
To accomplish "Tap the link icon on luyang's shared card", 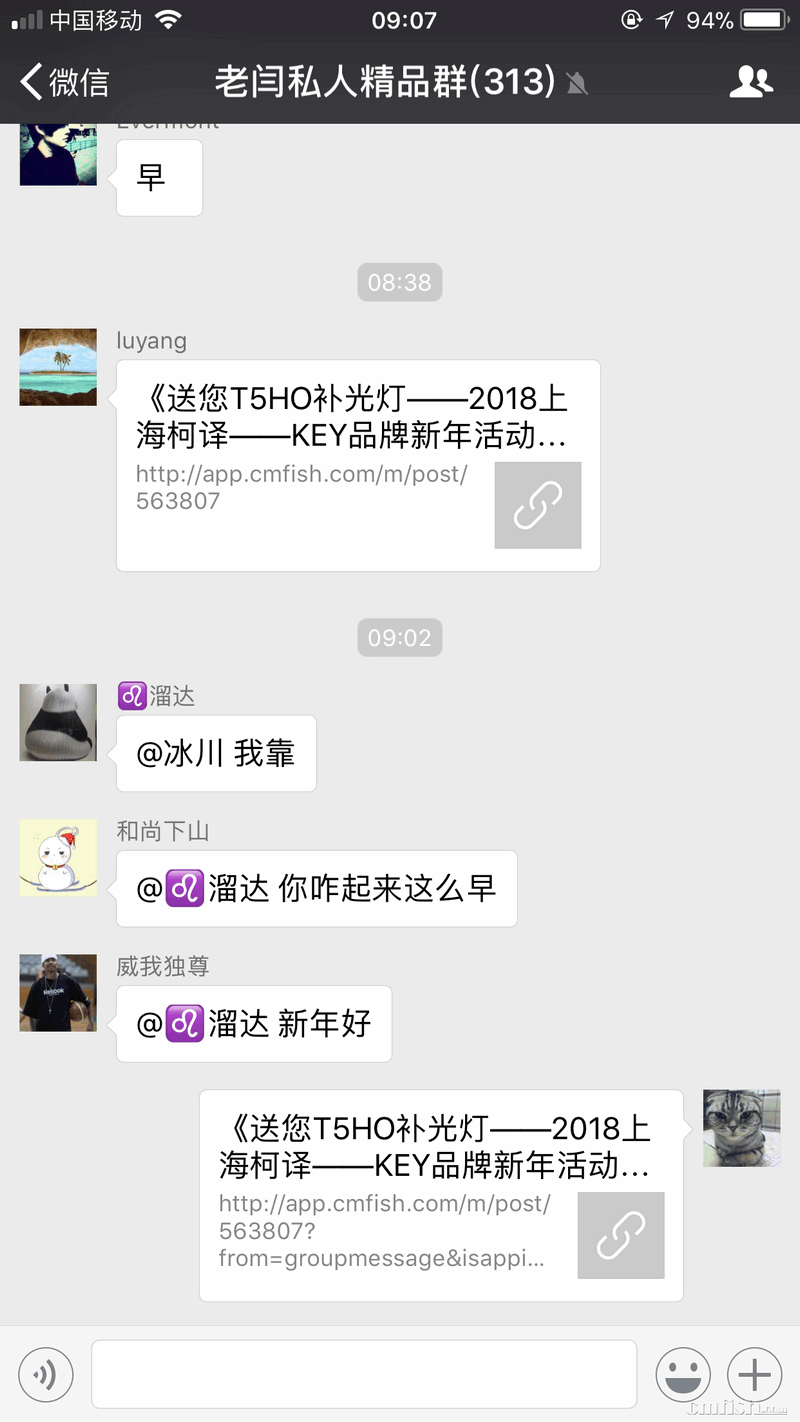I will coord(538,505).
